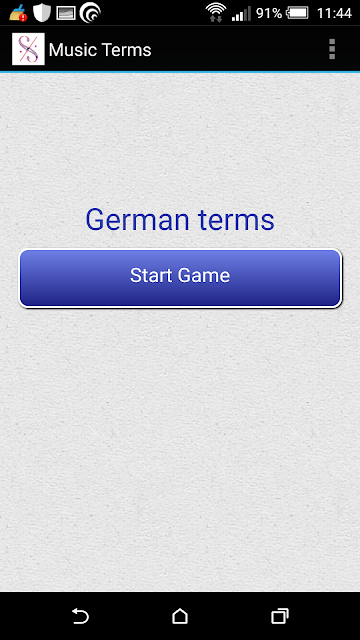Image resolution: width=360 pixels, height=640 pixels.
Task: Go to the home screen
Action: 180,616
